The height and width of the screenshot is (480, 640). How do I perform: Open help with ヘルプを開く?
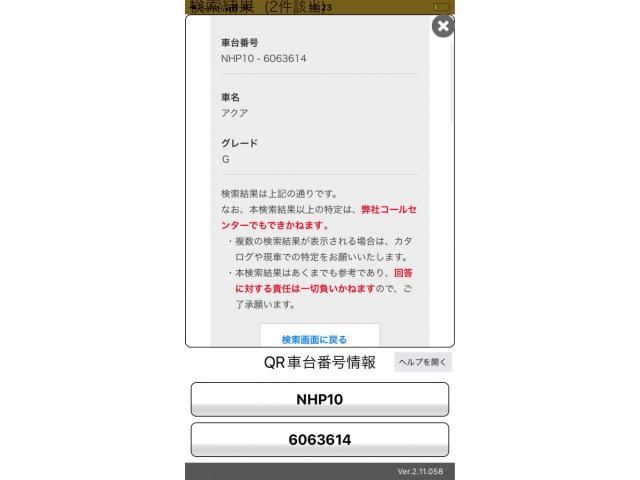(x=423, y=362)
